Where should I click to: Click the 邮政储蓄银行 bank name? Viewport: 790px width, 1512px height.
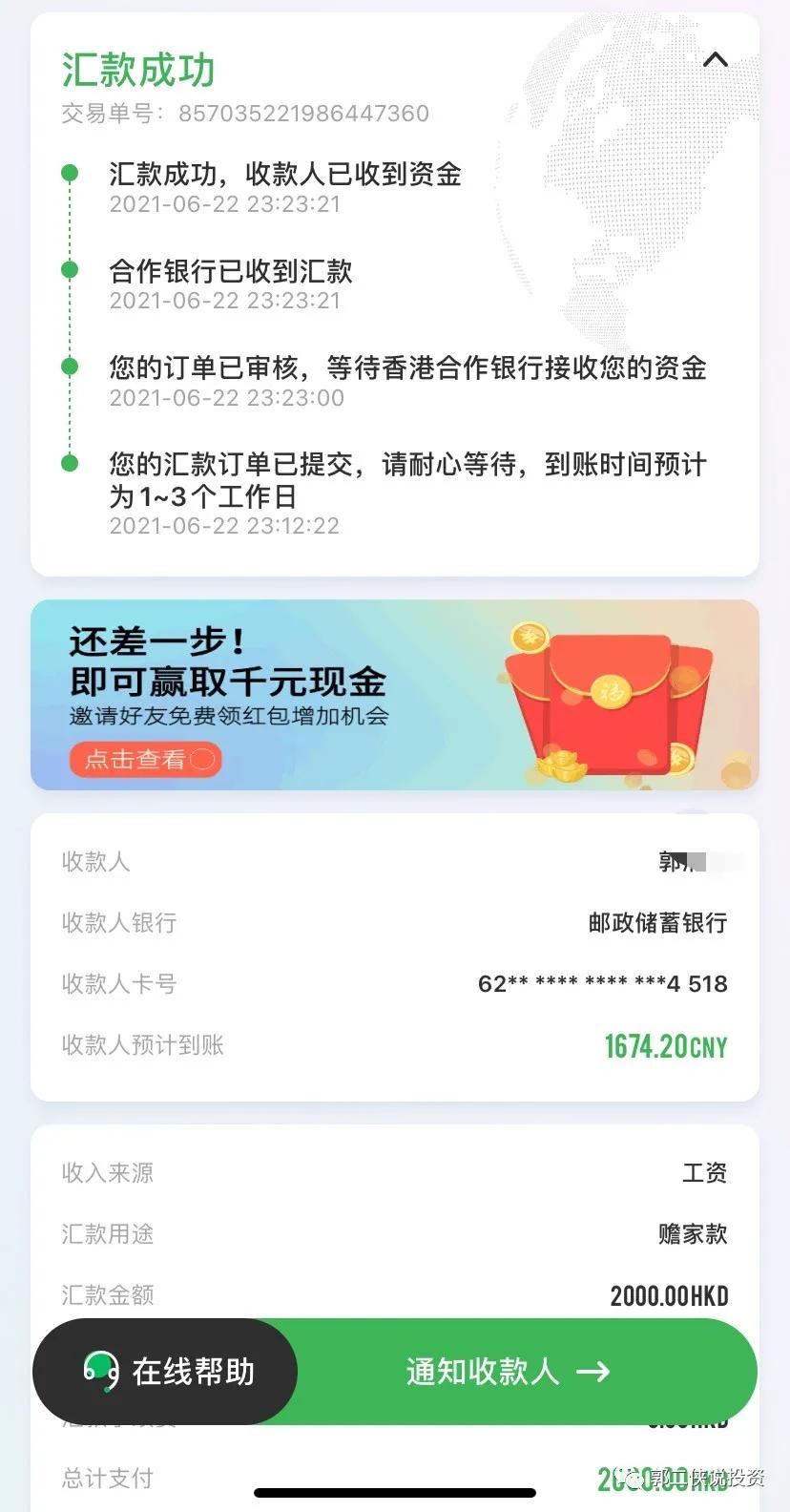click(x=655, y=922)
